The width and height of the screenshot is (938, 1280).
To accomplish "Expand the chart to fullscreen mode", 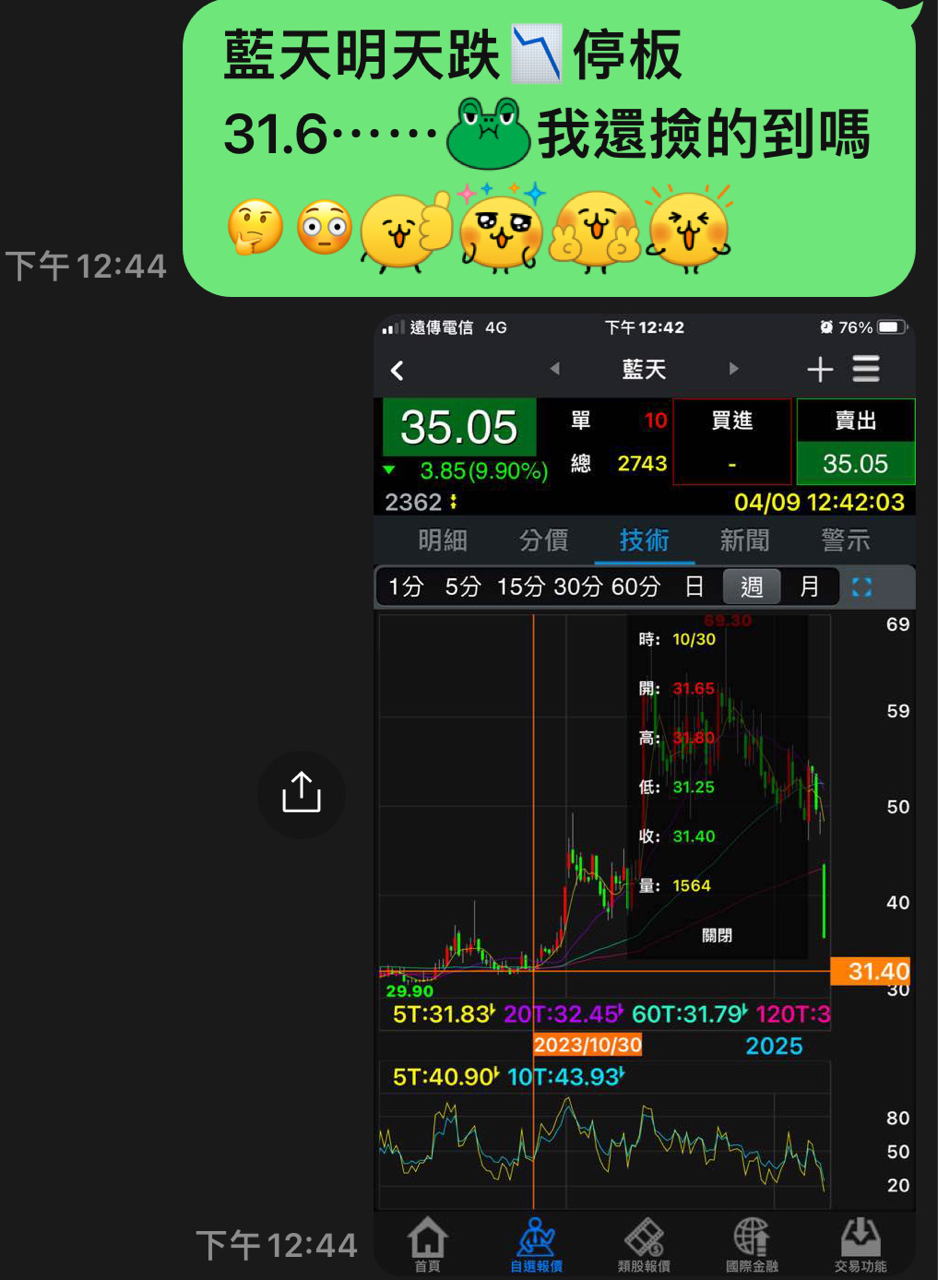I will coord(862,587).
